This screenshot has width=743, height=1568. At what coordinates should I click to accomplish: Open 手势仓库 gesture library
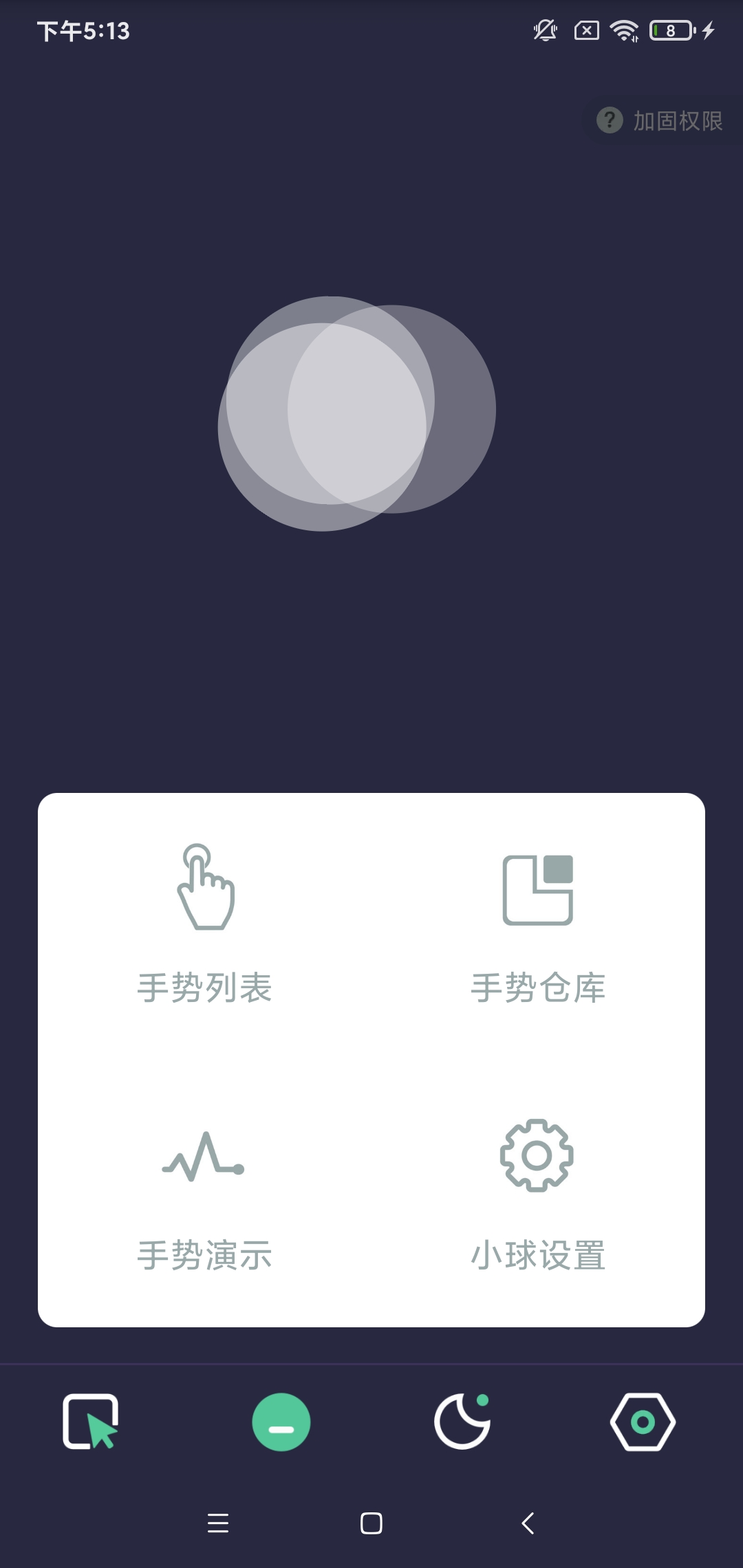pos(538,923)
